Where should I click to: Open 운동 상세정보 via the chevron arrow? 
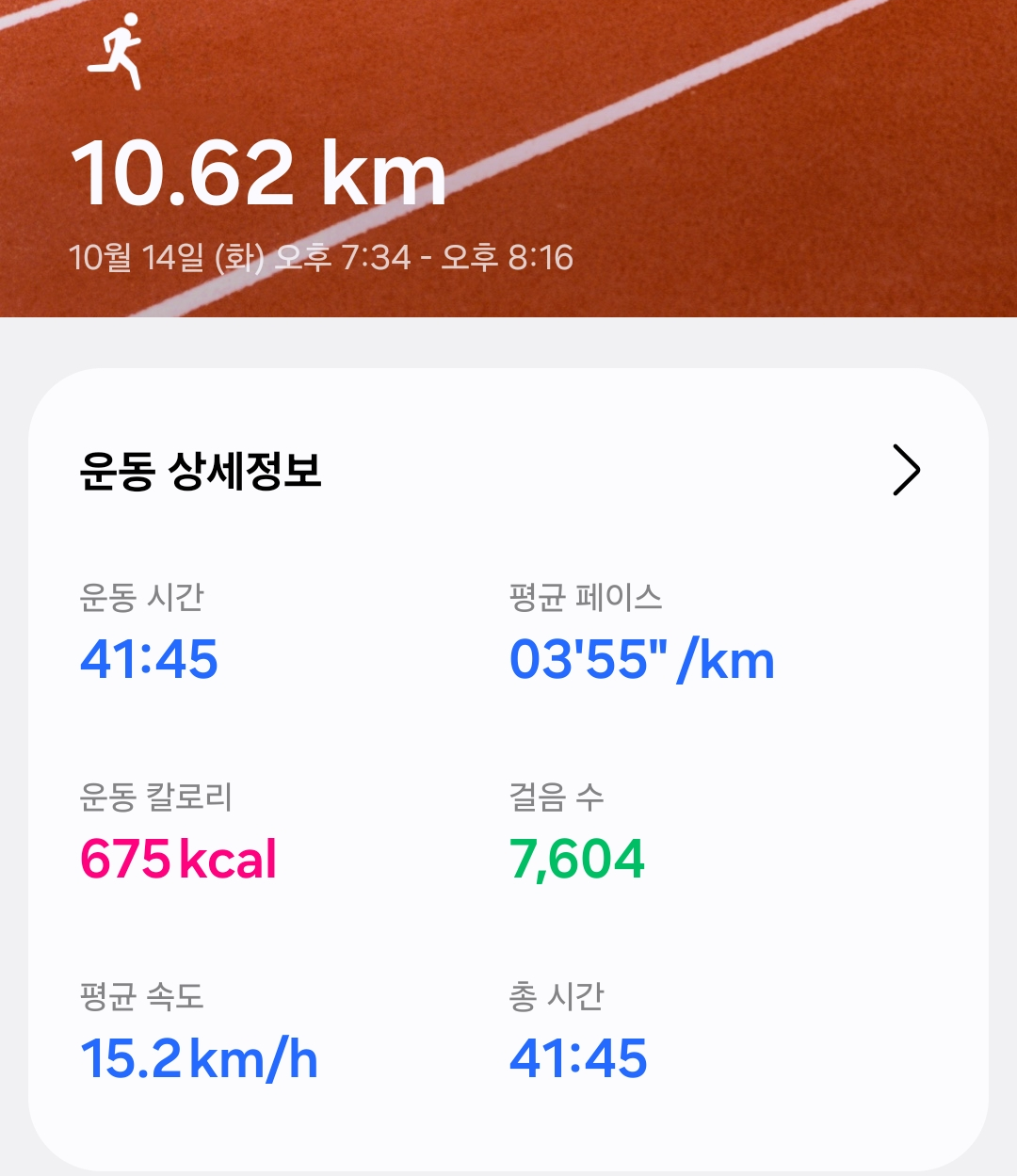pos(906,470)
